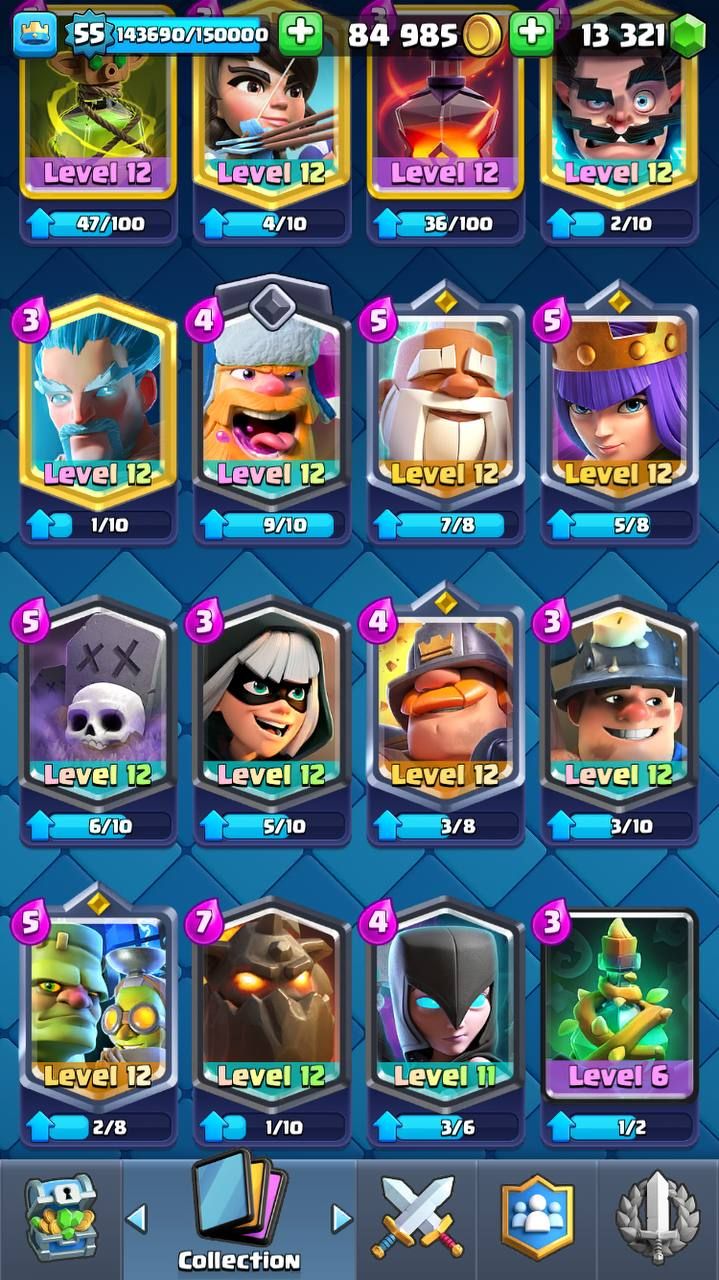
Task: Select the Monk card with 7/8 progress
Action: [x=445, y=400]
